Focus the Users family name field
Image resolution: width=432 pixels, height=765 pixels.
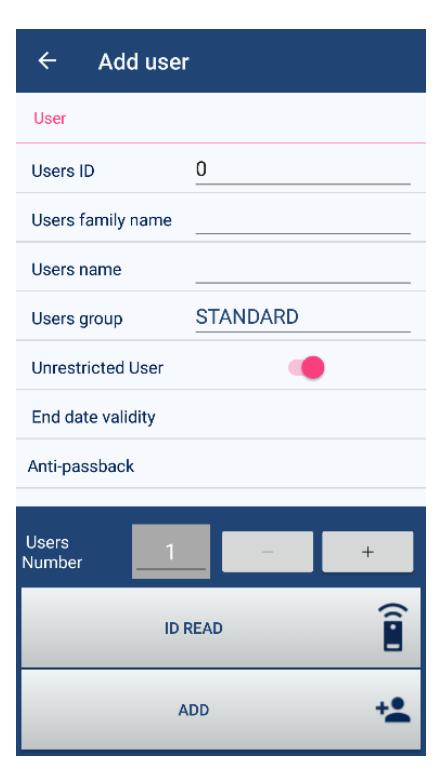coord(303,220)
